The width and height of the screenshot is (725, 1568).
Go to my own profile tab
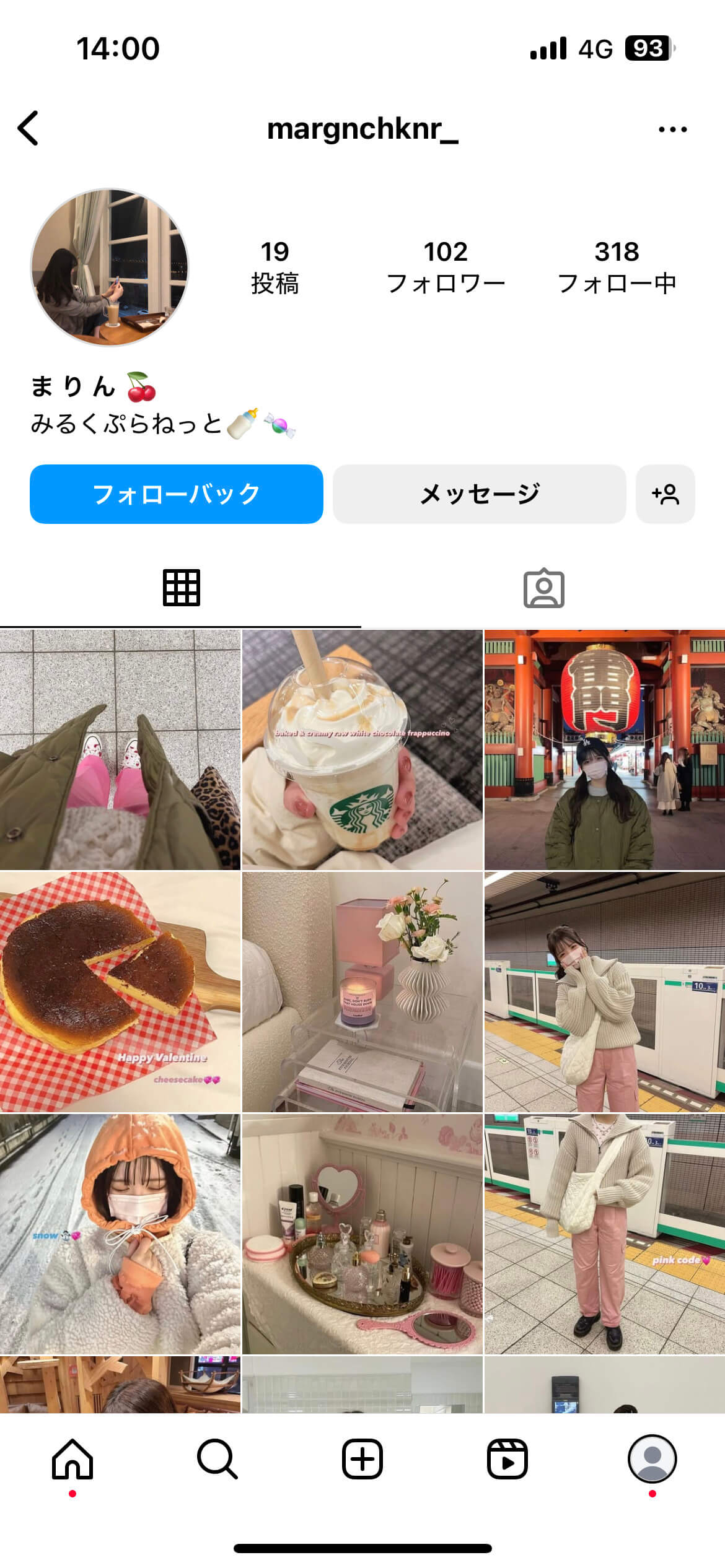point(652,1459)
